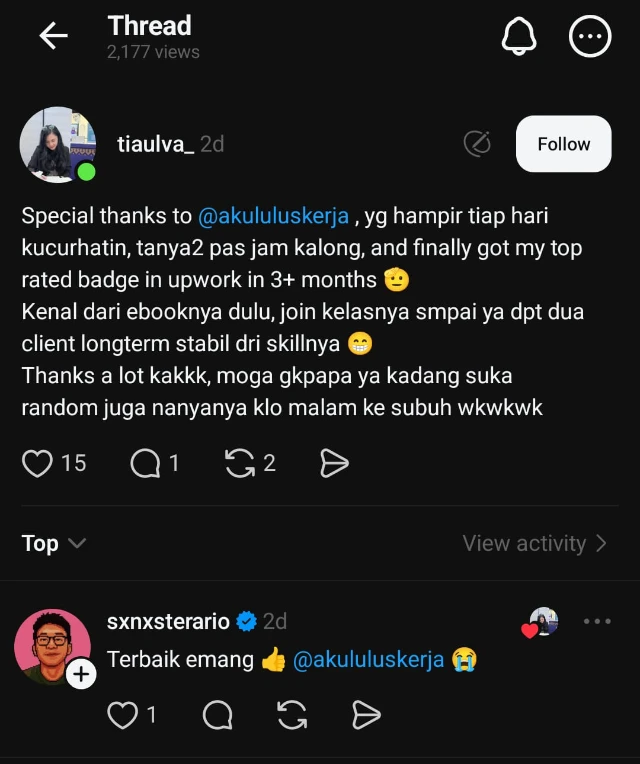The height and width of the screenshot is (764, 640).
Task: View activity for this thread
Action: click(x=534, y=543)
